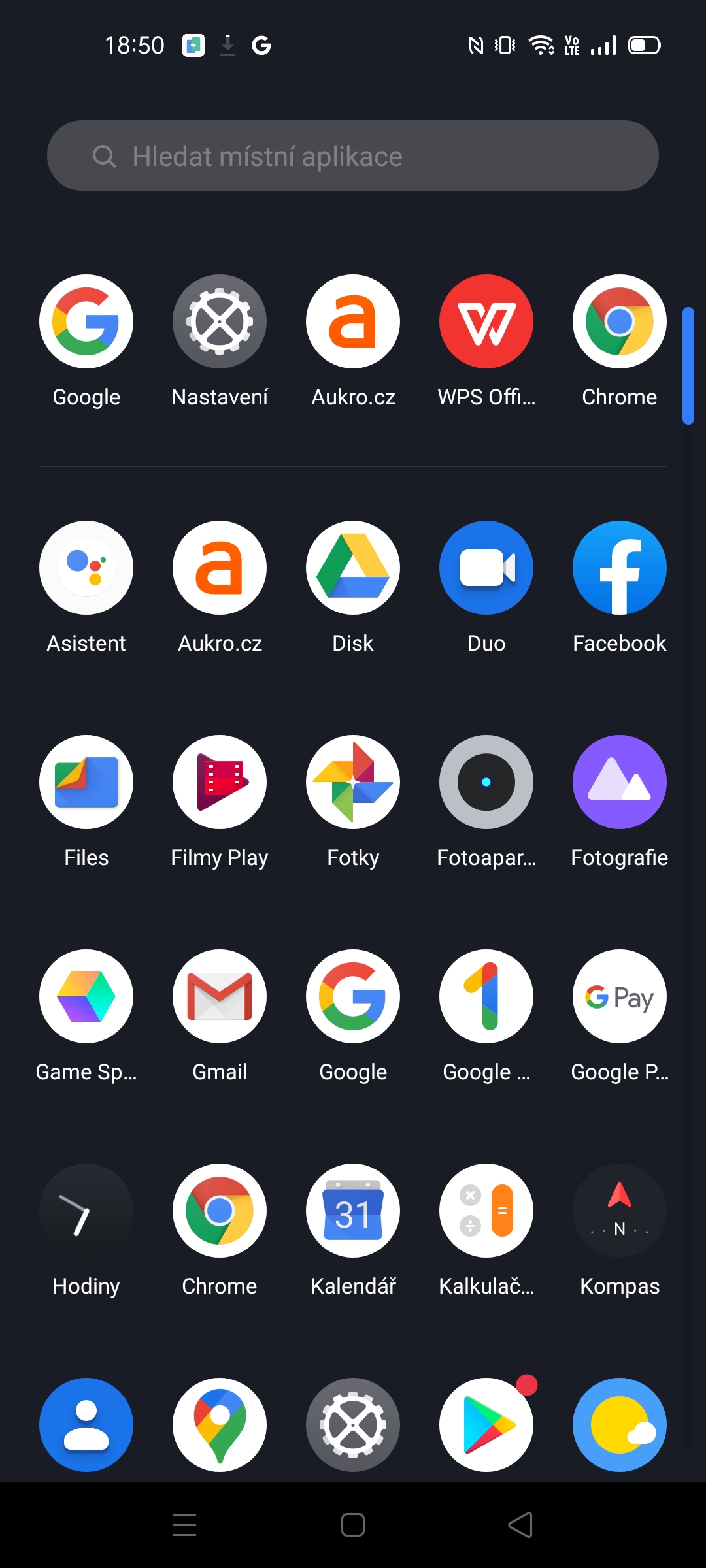Launch the Fotoaparát camera app
This screenshot has height=1568, width=706.
[x=486, y=782]
